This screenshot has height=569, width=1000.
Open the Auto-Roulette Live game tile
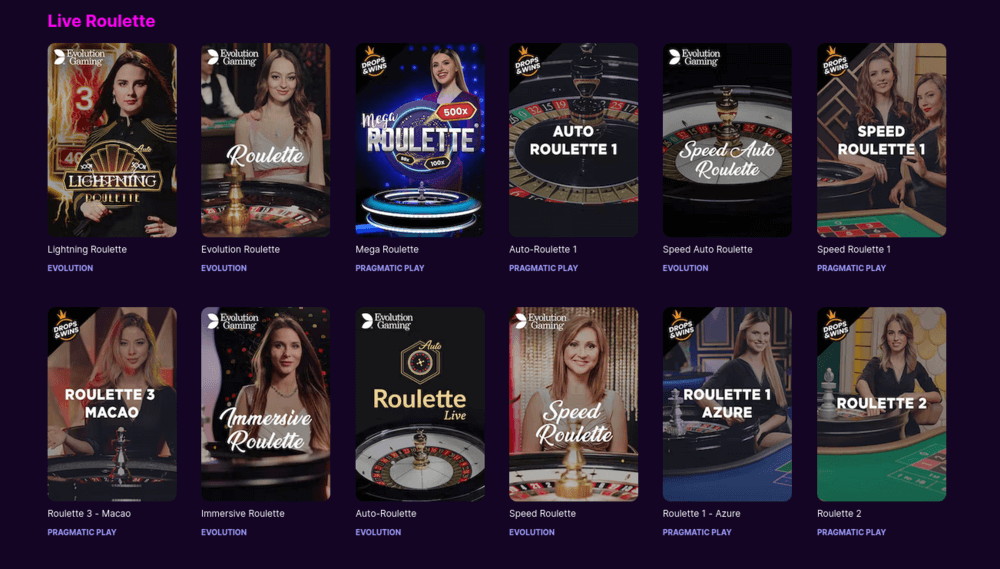[420, 404]
